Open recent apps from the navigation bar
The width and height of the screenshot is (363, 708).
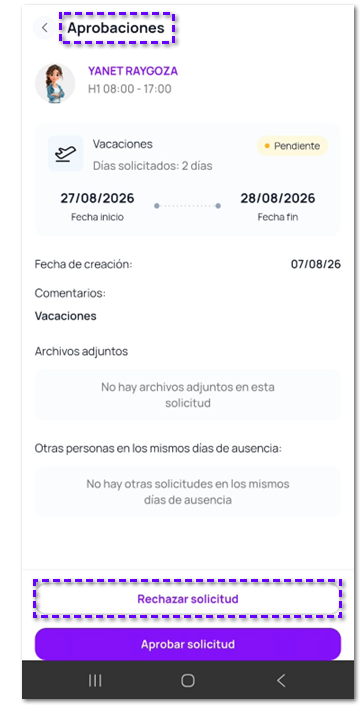95,680
